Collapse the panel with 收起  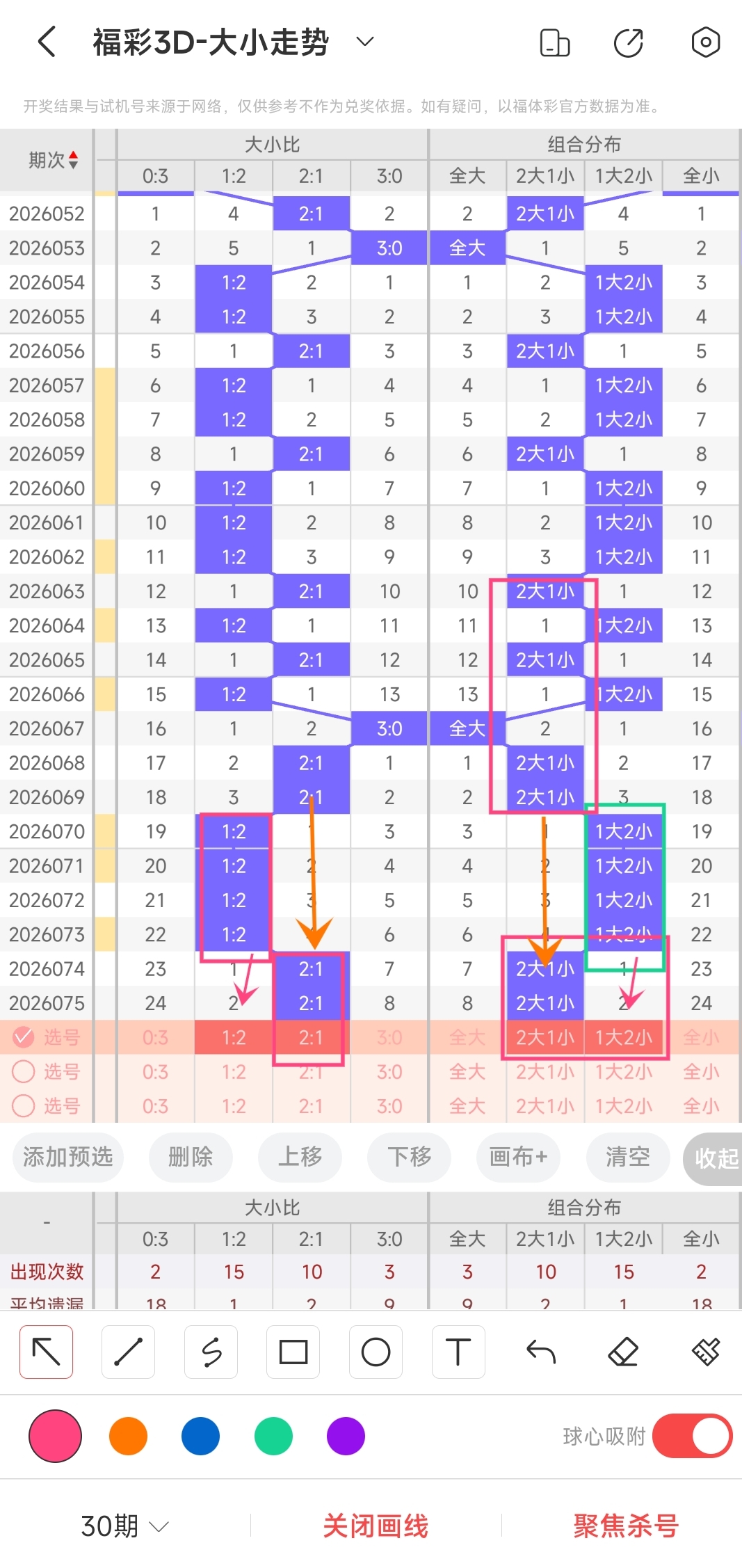[x=715, y=1158]
